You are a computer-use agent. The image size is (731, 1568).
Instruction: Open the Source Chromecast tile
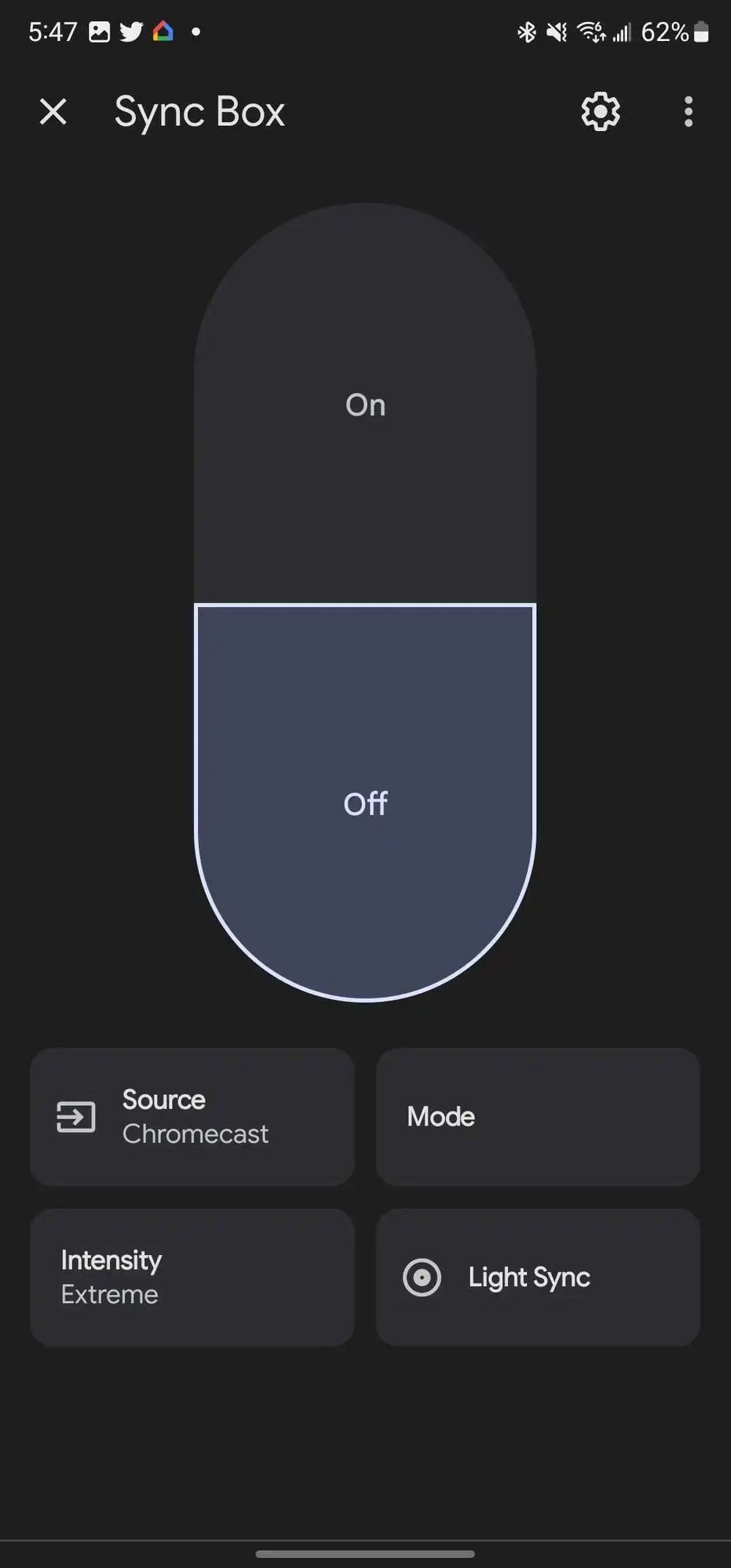coord(192,1117)
